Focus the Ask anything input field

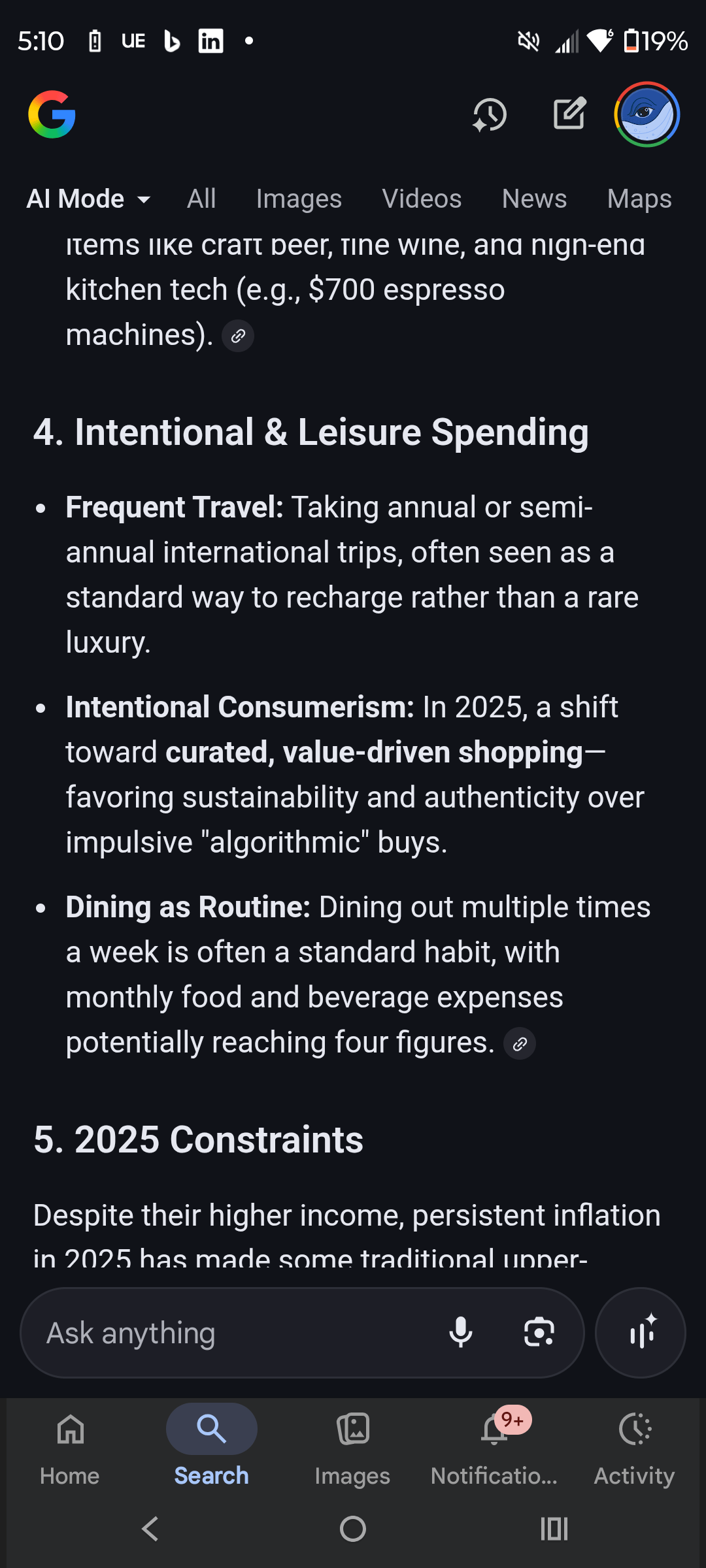(x=229, y=1333)
